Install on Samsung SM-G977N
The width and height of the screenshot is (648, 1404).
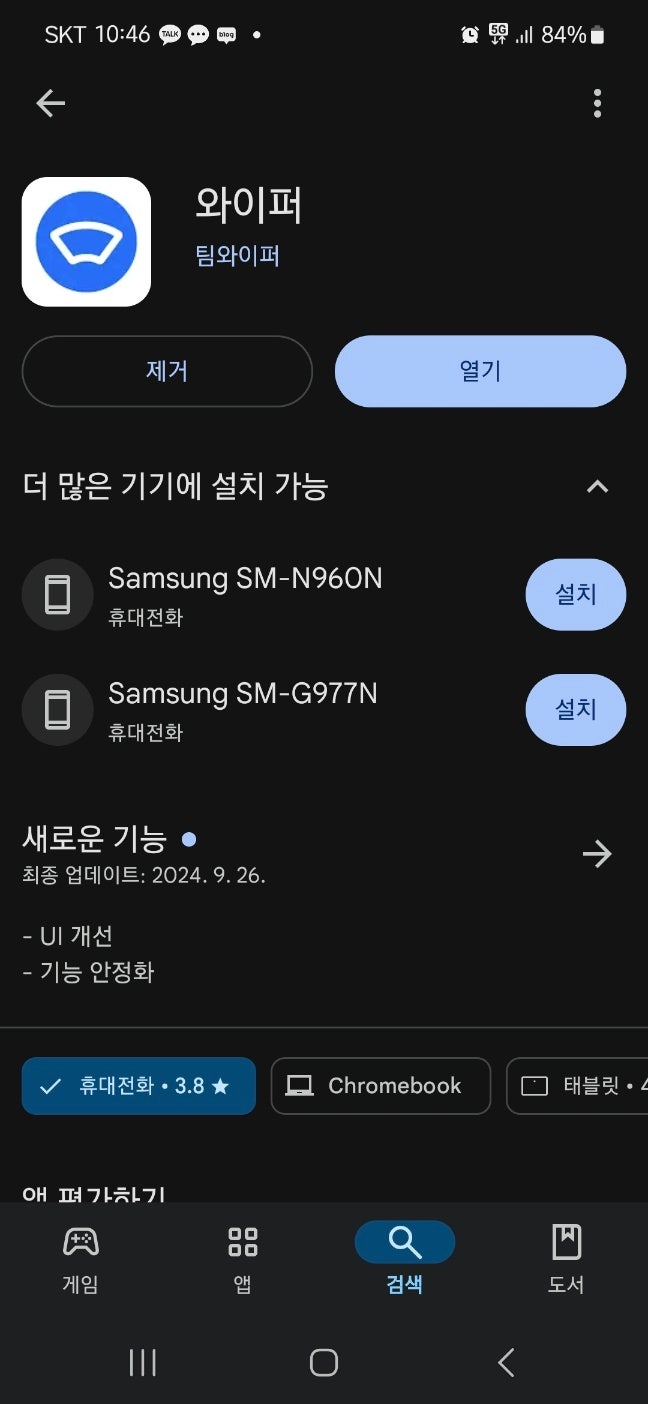575,709
